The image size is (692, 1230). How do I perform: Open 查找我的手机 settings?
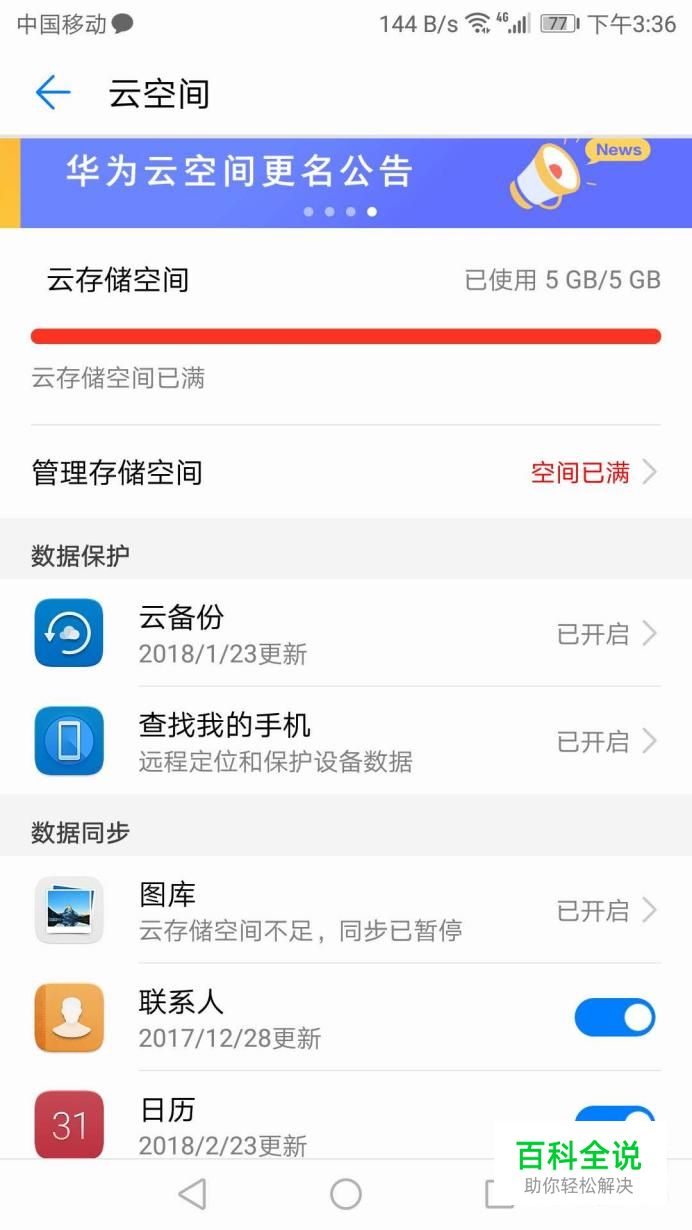pos(345,741)
